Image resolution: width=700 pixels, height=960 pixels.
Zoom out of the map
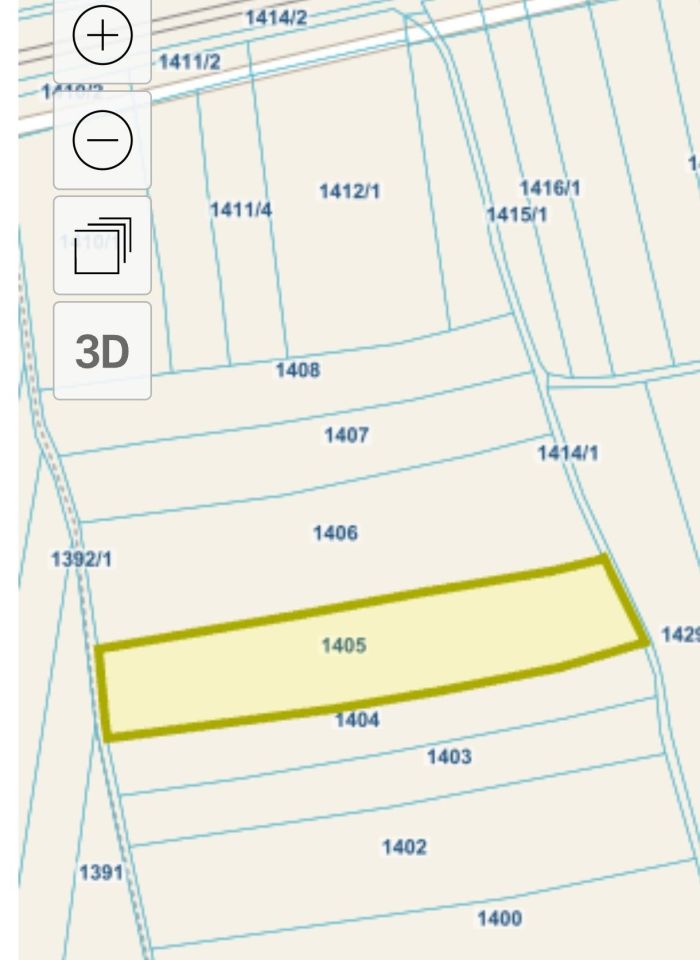point(102,141)
